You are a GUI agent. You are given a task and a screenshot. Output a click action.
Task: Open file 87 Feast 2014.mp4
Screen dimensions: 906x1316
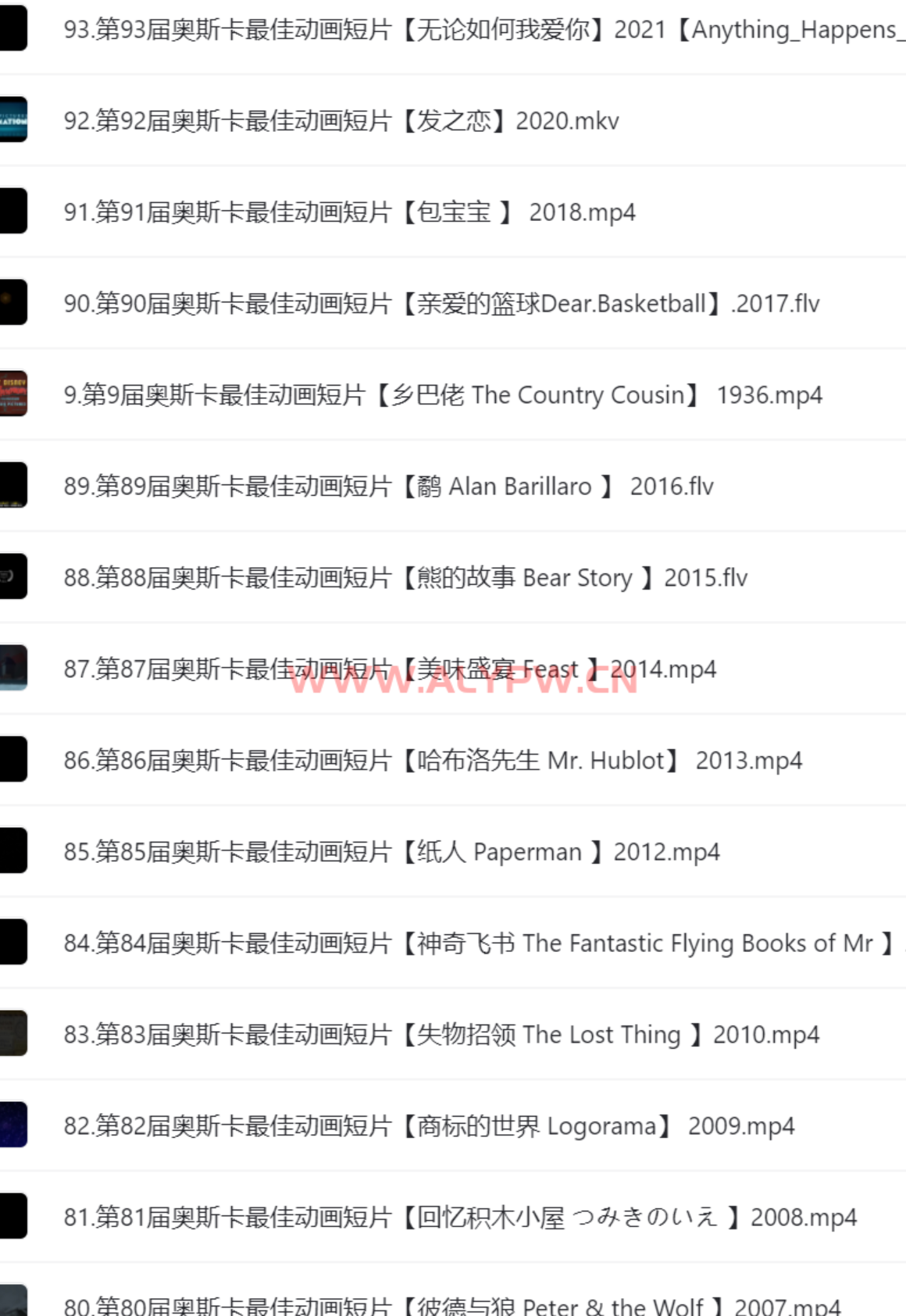390,669
